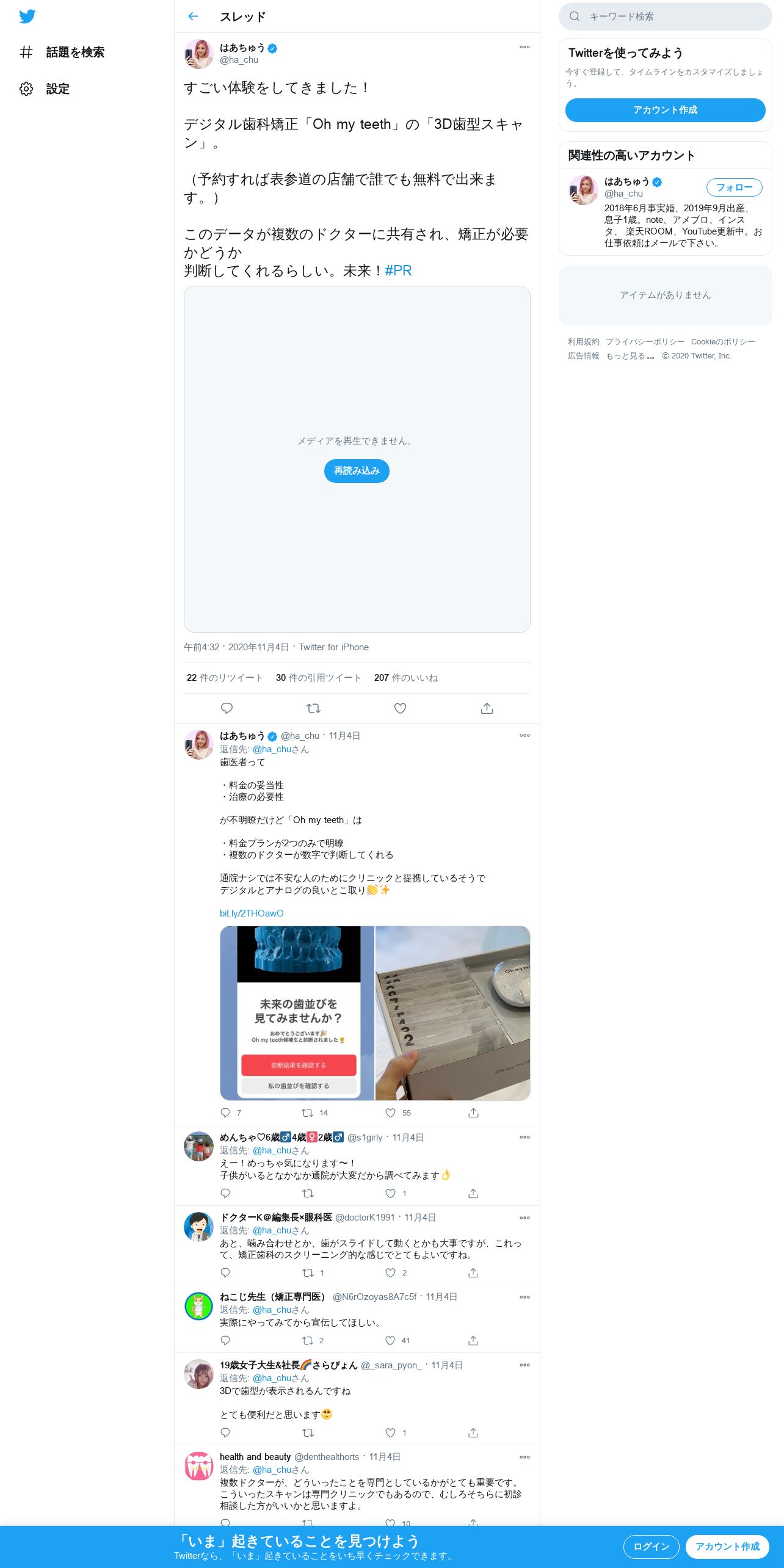The width and height of the screenshot is (784, 1568).
Task: Open the more menu on ドクターK's reply
Action: [524, 1218]
